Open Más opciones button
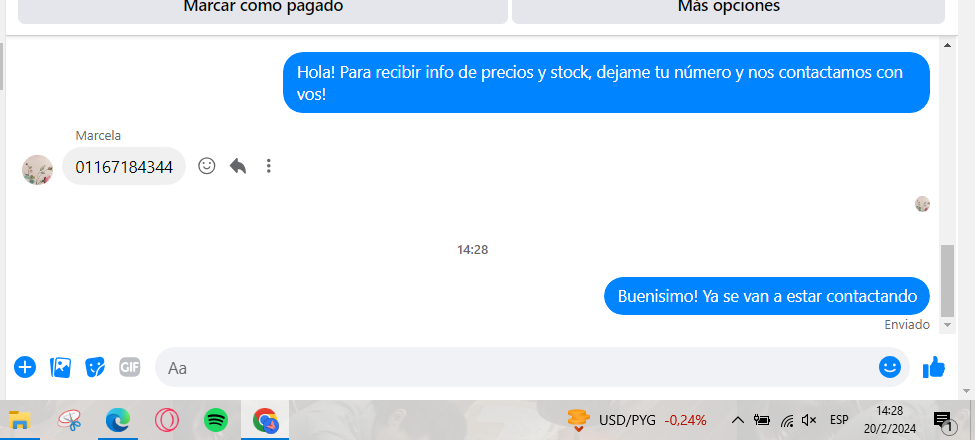Screen dimensions: 975x440 click(x=728, y=8)
